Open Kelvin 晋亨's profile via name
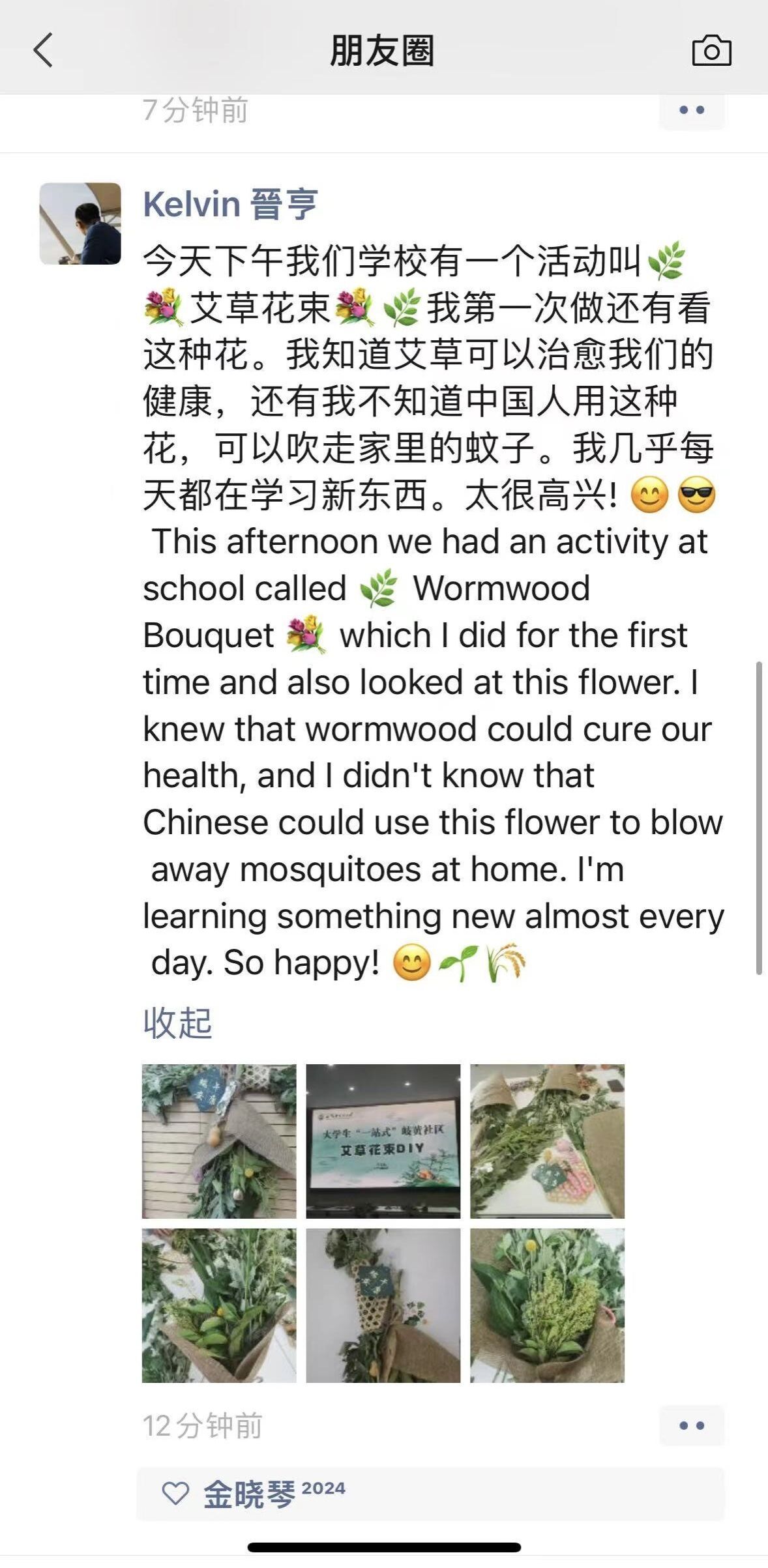Viewport: 768px width, 1568px height. point(230,204)
